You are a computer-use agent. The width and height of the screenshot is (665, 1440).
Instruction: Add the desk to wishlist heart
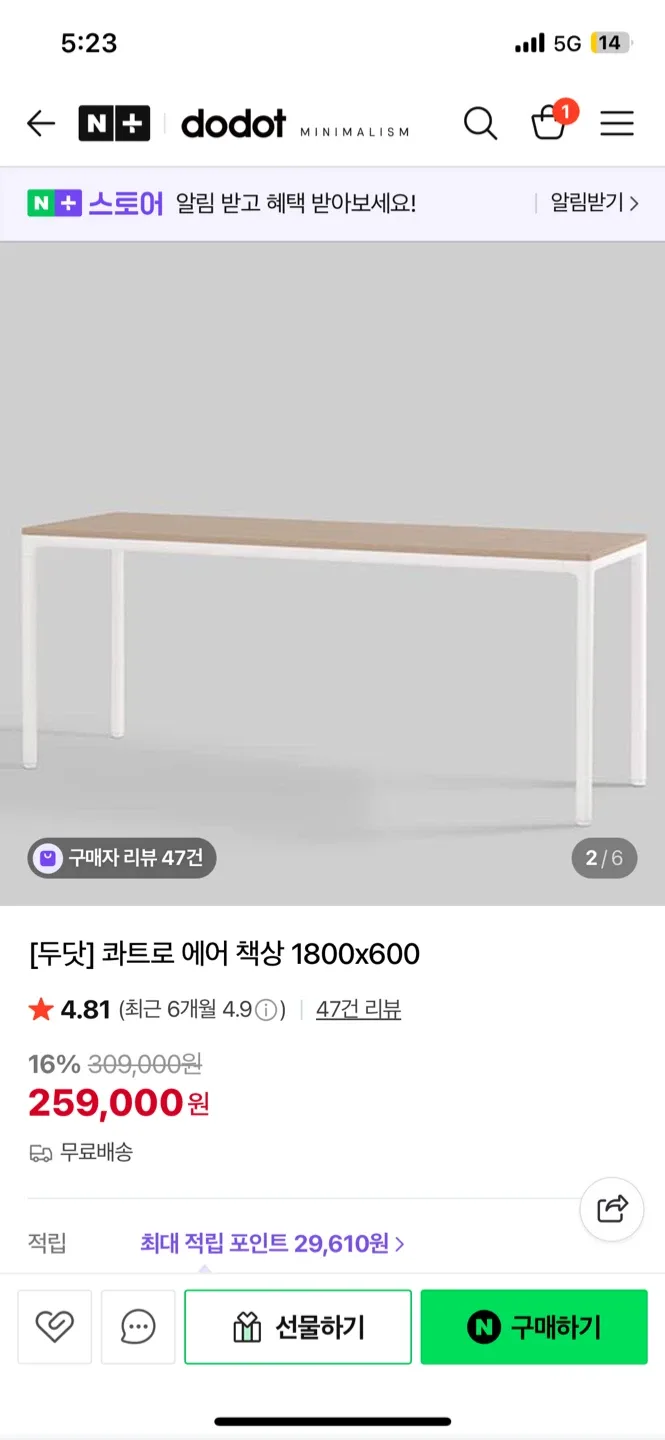(x=55, y=1327)
